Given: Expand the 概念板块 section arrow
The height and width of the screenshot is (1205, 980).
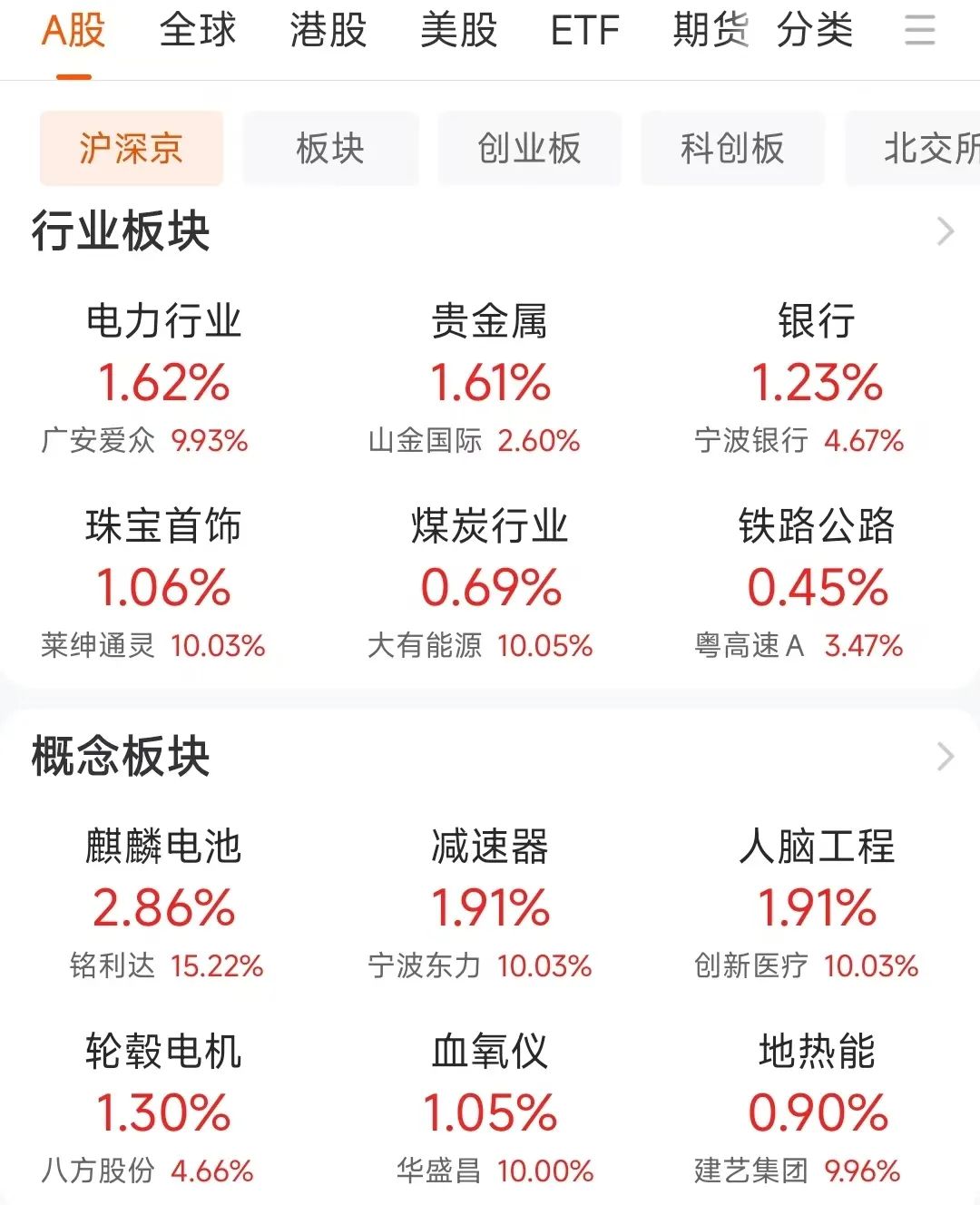Looking at the screenshot, I should (x=946, y=756).
